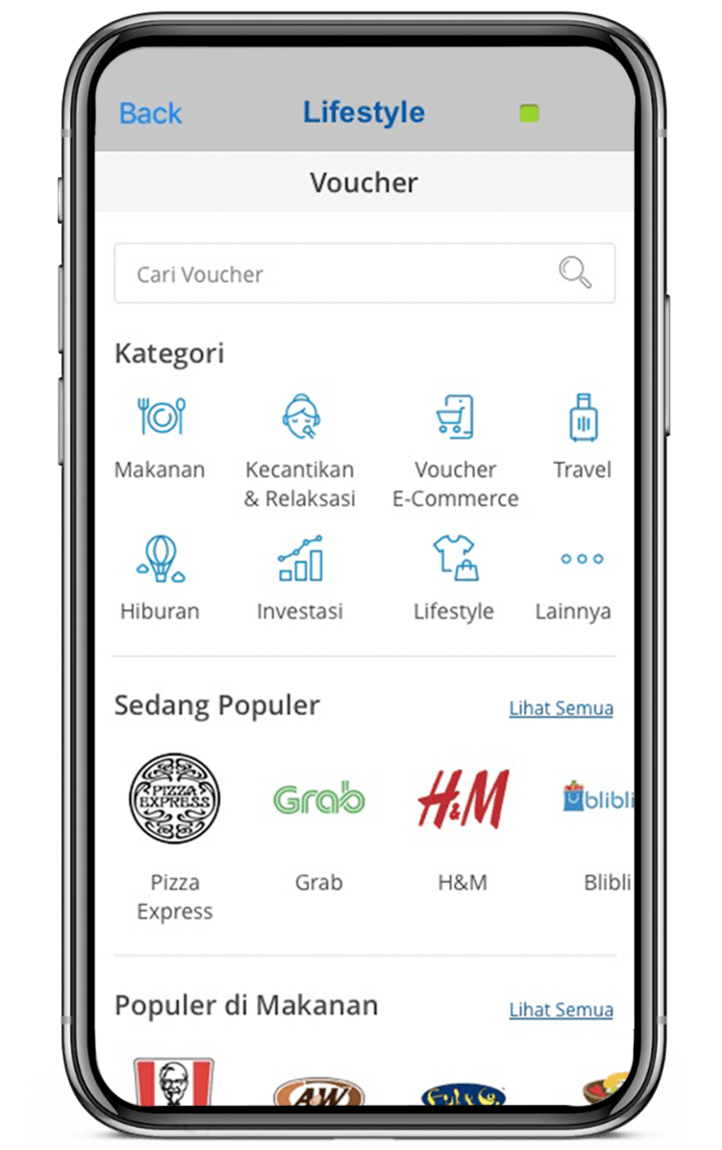Tap the magnifier search icon
Image resolution: width=722 pixels, height=1150 pixels.
[575, 272]
